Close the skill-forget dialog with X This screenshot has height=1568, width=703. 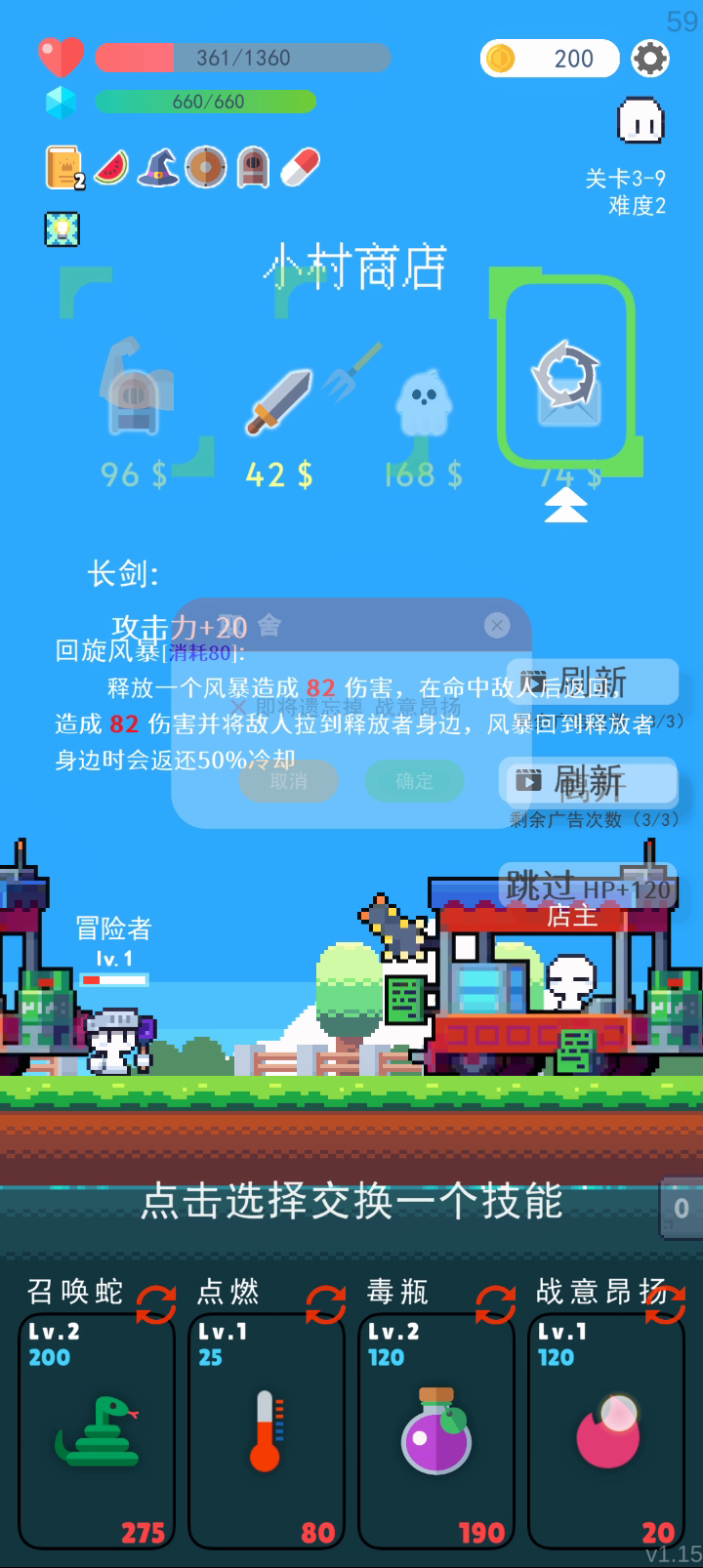click(x=497, y=626)
